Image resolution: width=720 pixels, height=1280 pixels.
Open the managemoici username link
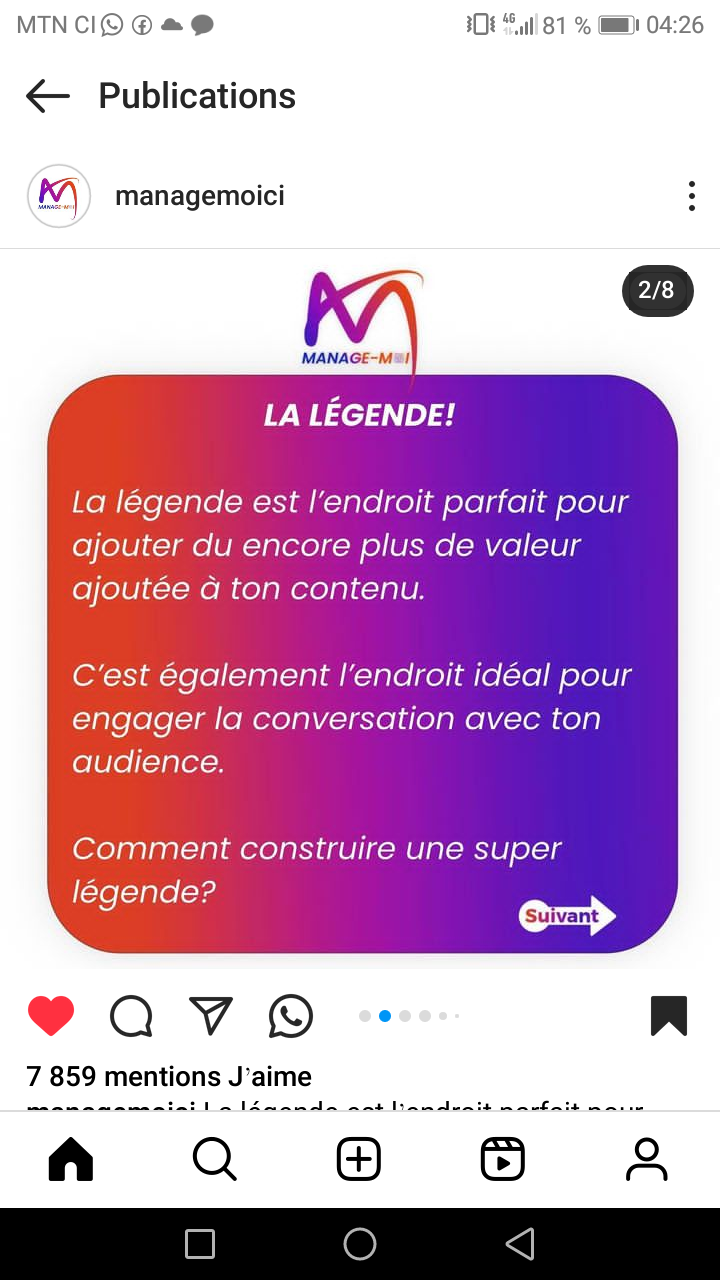[x=200, y=196]
